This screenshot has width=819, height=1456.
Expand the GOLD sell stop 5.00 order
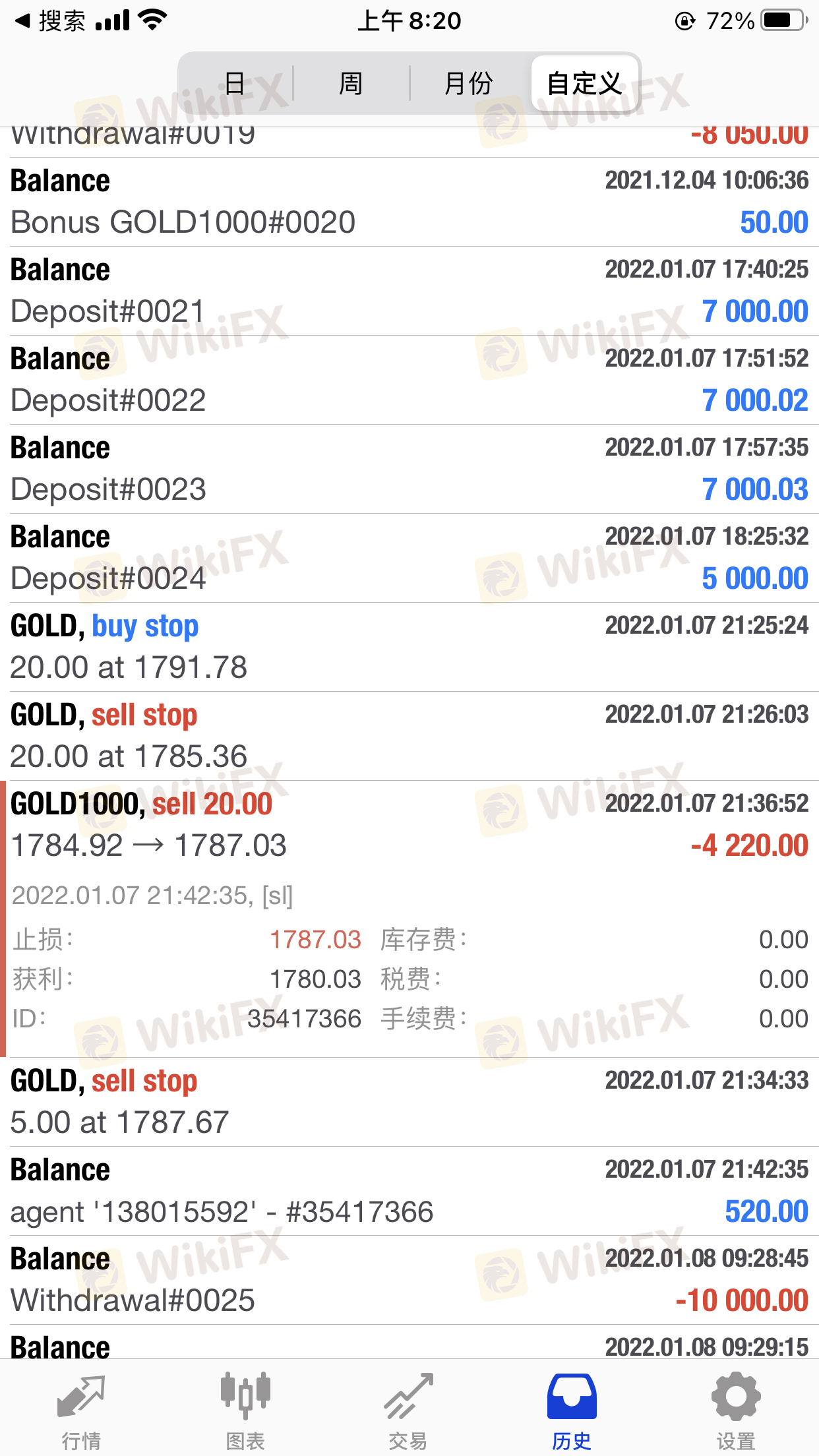coord(409,1102)
